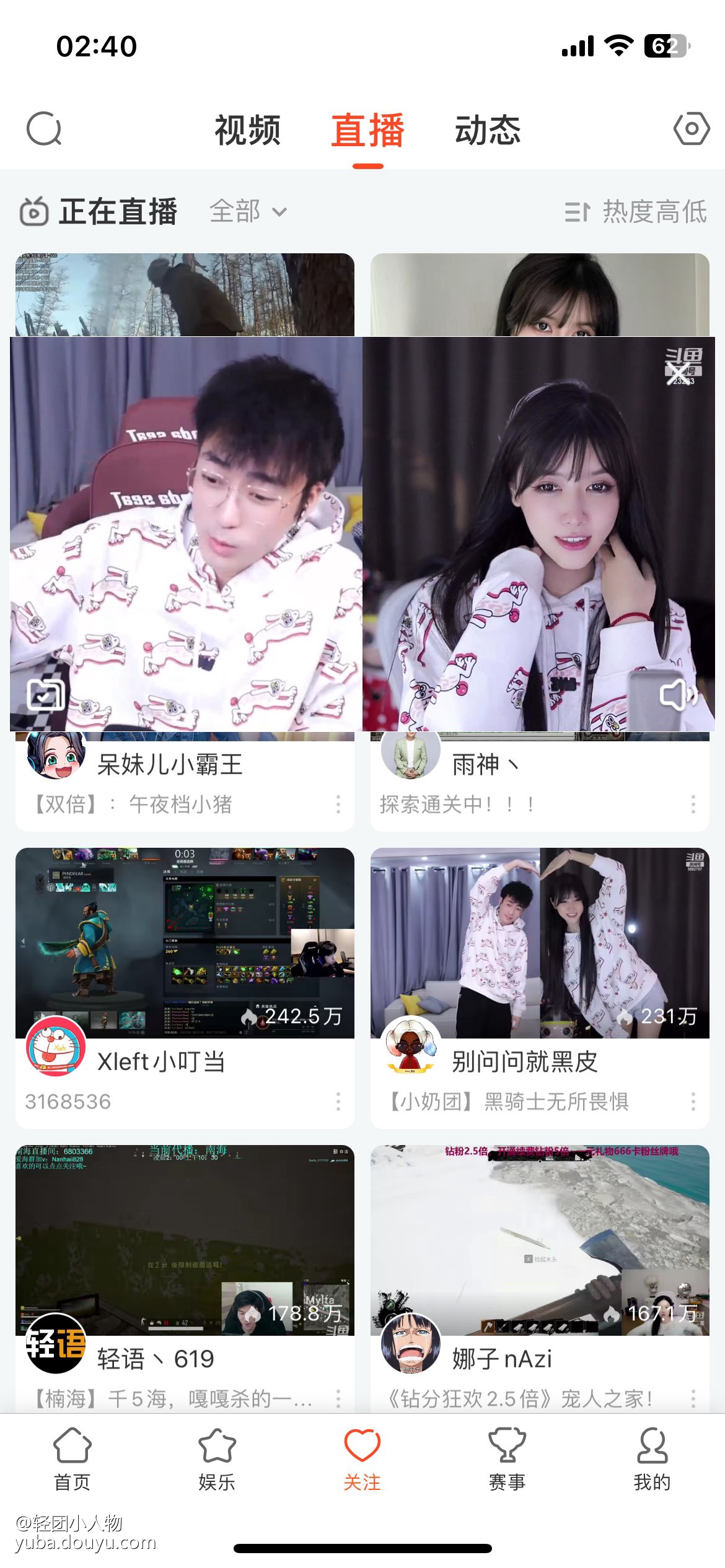Switch to the 动态 tab
The height and width of the screenshot is (1568, 725).
tap(488, 130)
